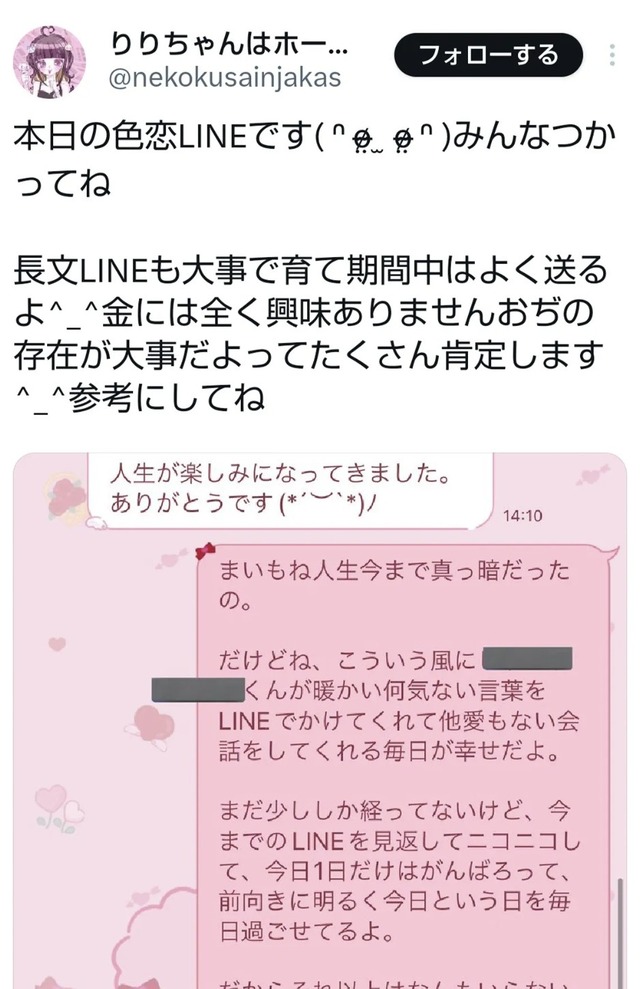The width and height of the screenshot is (640, 989).
Task: Tap the フォローする button
Action: coord(488,55)
